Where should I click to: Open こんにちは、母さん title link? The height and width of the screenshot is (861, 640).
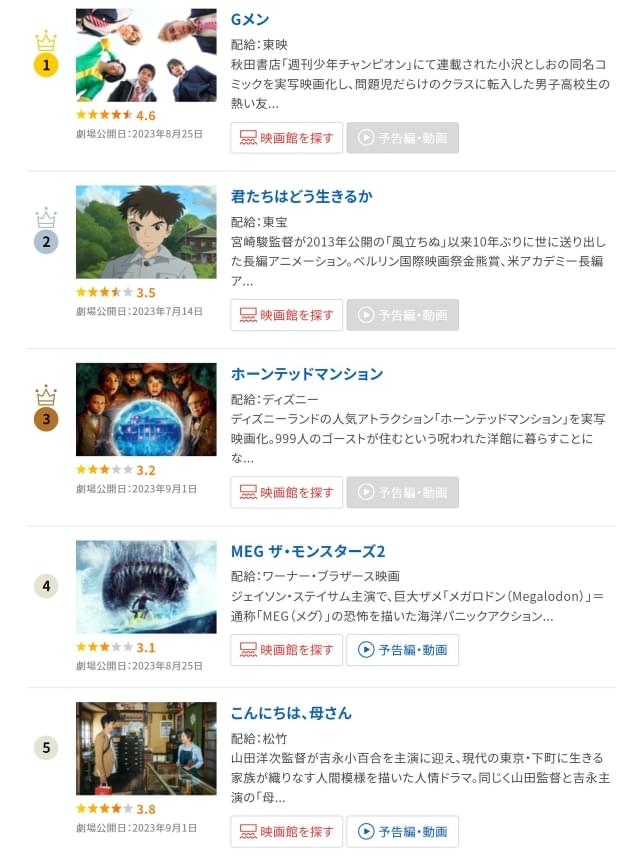point(291,713)
